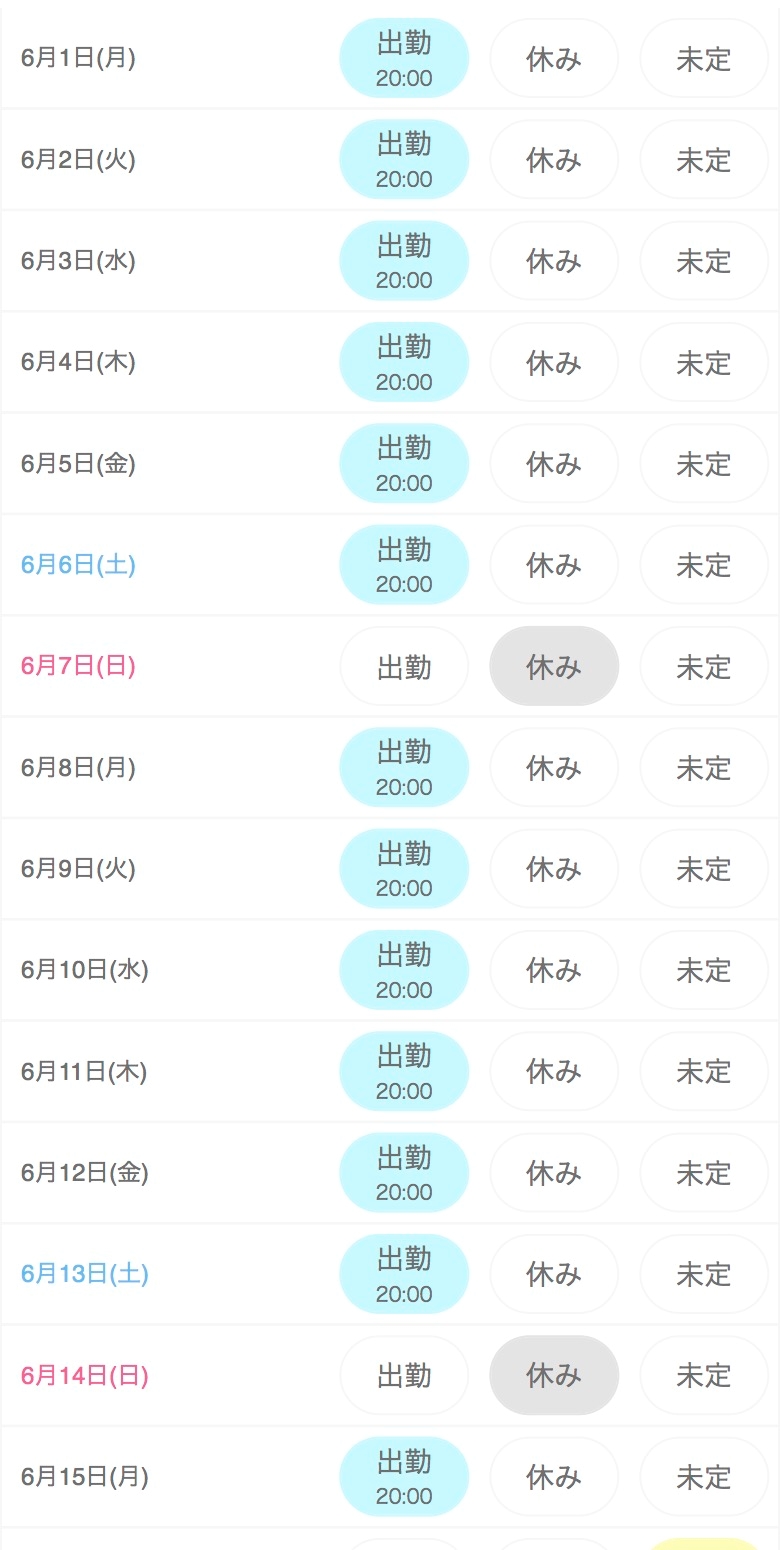Select 休み for 6月11日(木)

pos(554,1071)
